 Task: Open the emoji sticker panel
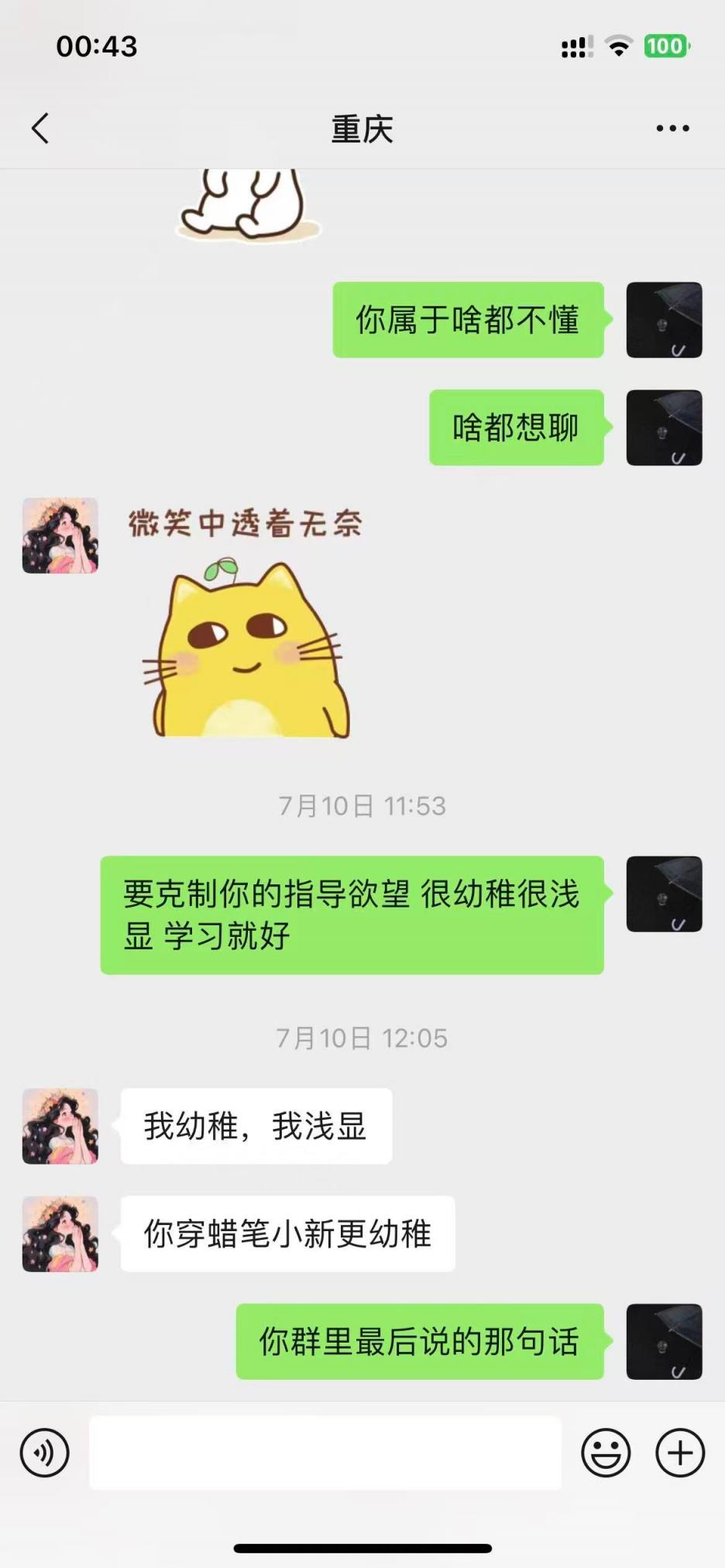(606, 1453)
